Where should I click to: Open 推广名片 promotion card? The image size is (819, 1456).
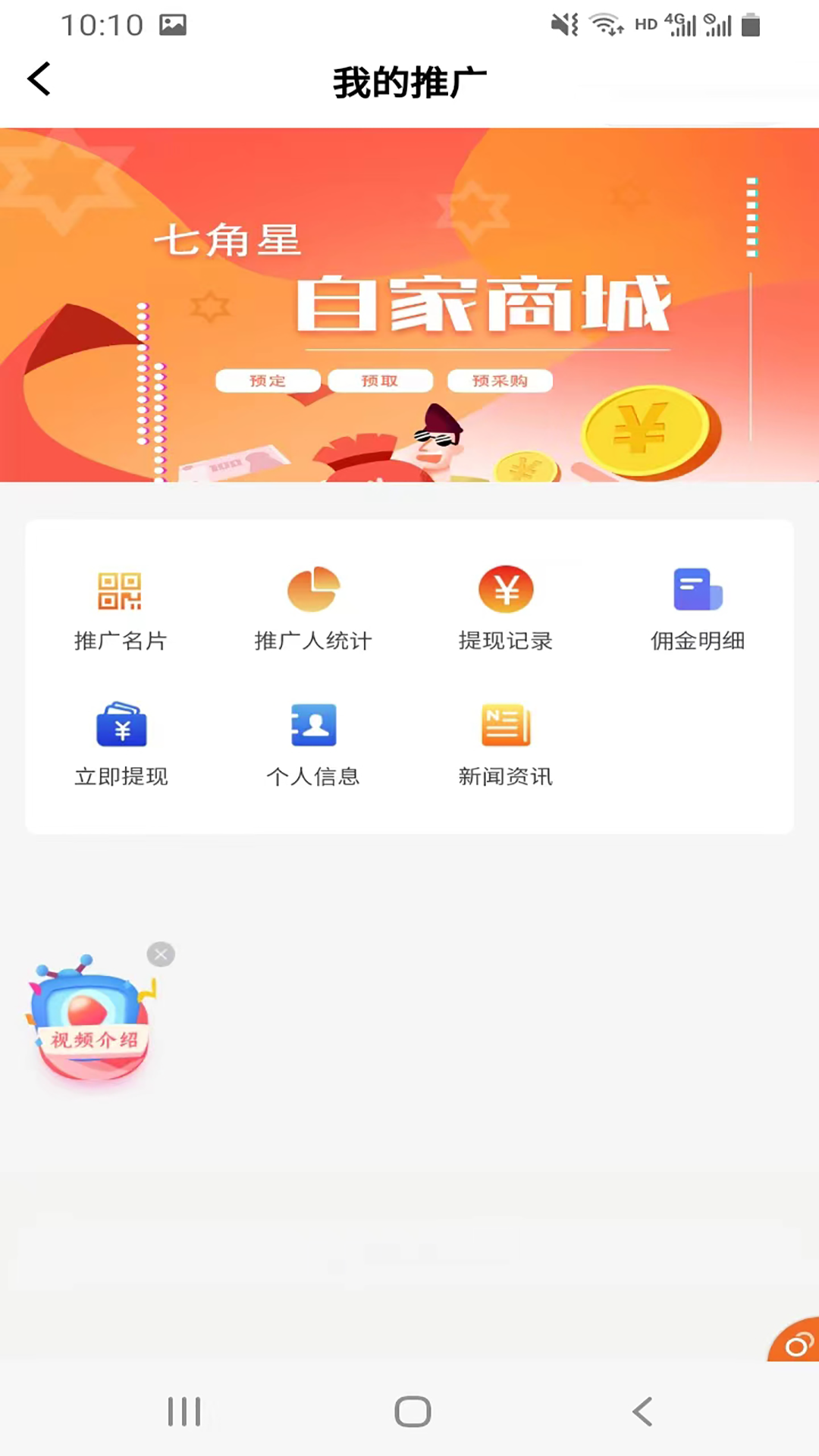pyautogui.click(x=121, y=608)
